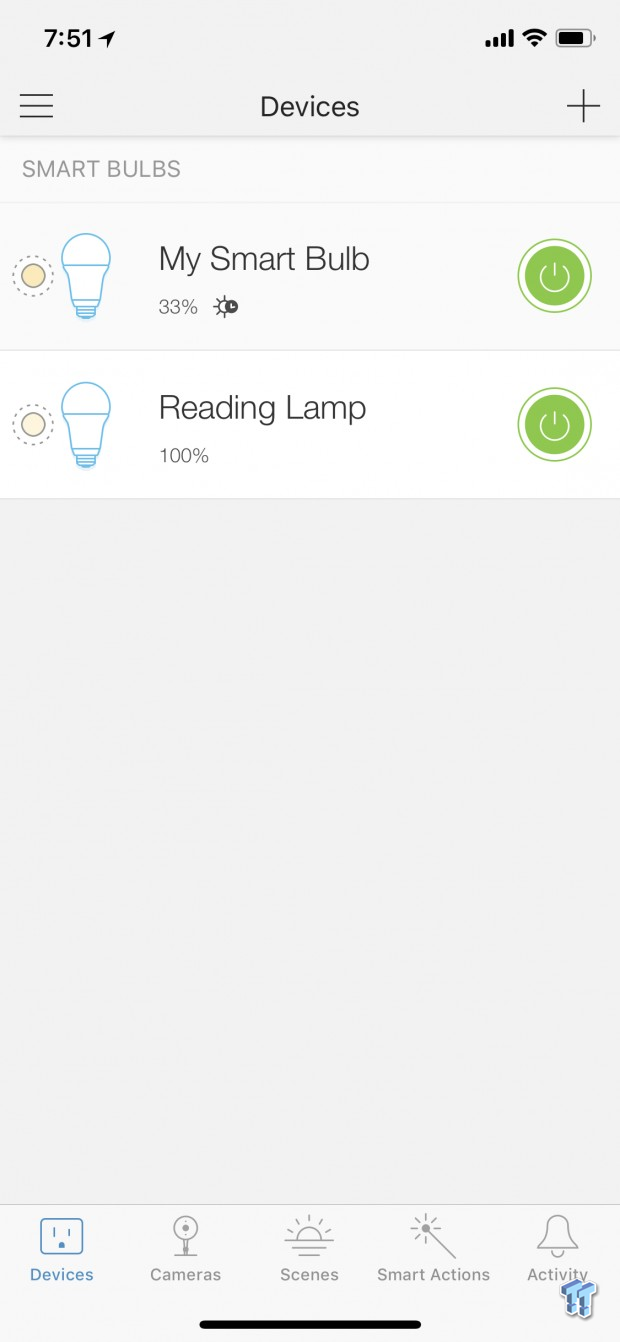Open the Activity tab
This screenshot has height=1342, width=620.
click(x=557, y=1248)
